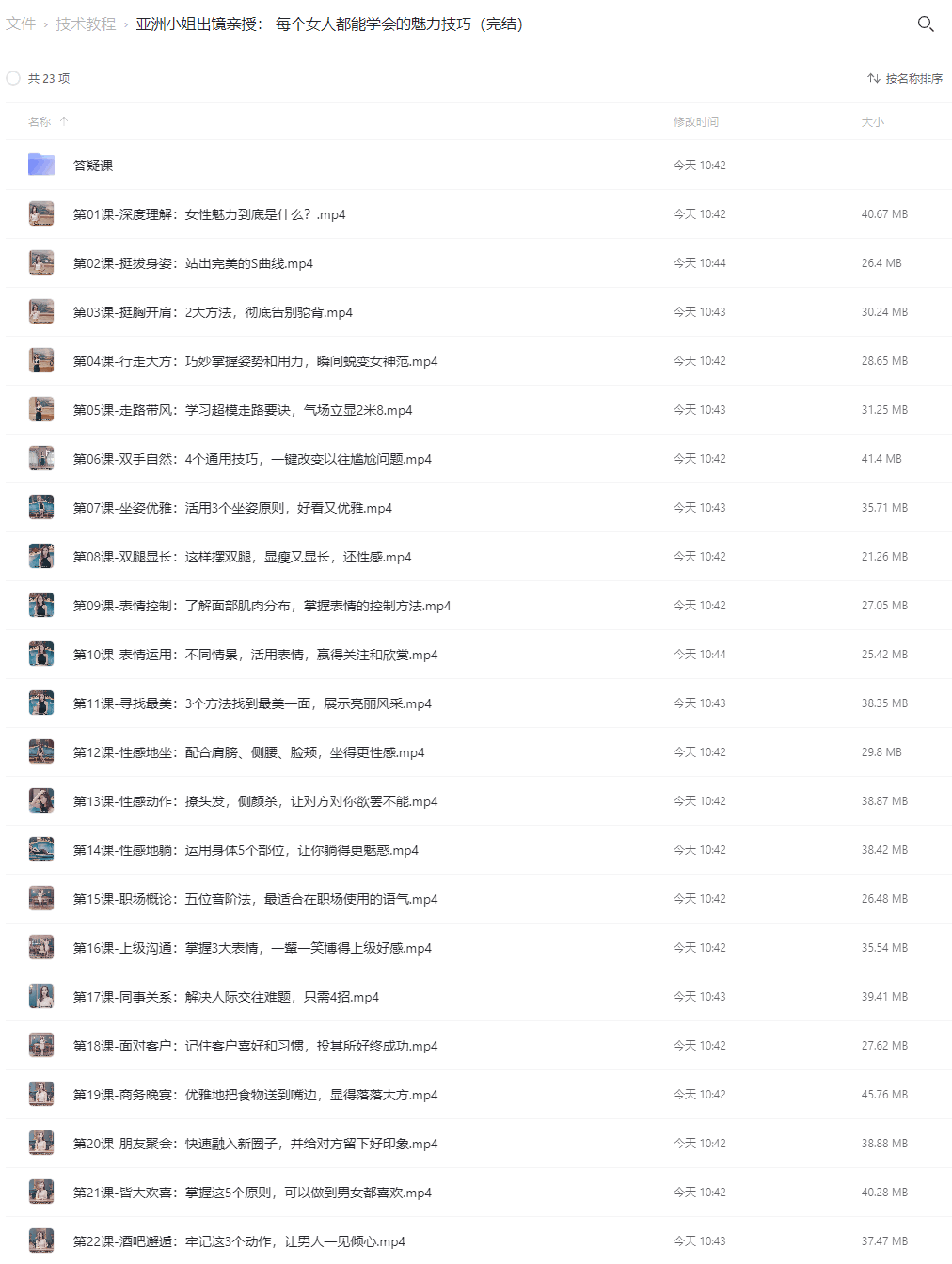Open video 第19课-商务晚宴

[x=255, y=1095]
